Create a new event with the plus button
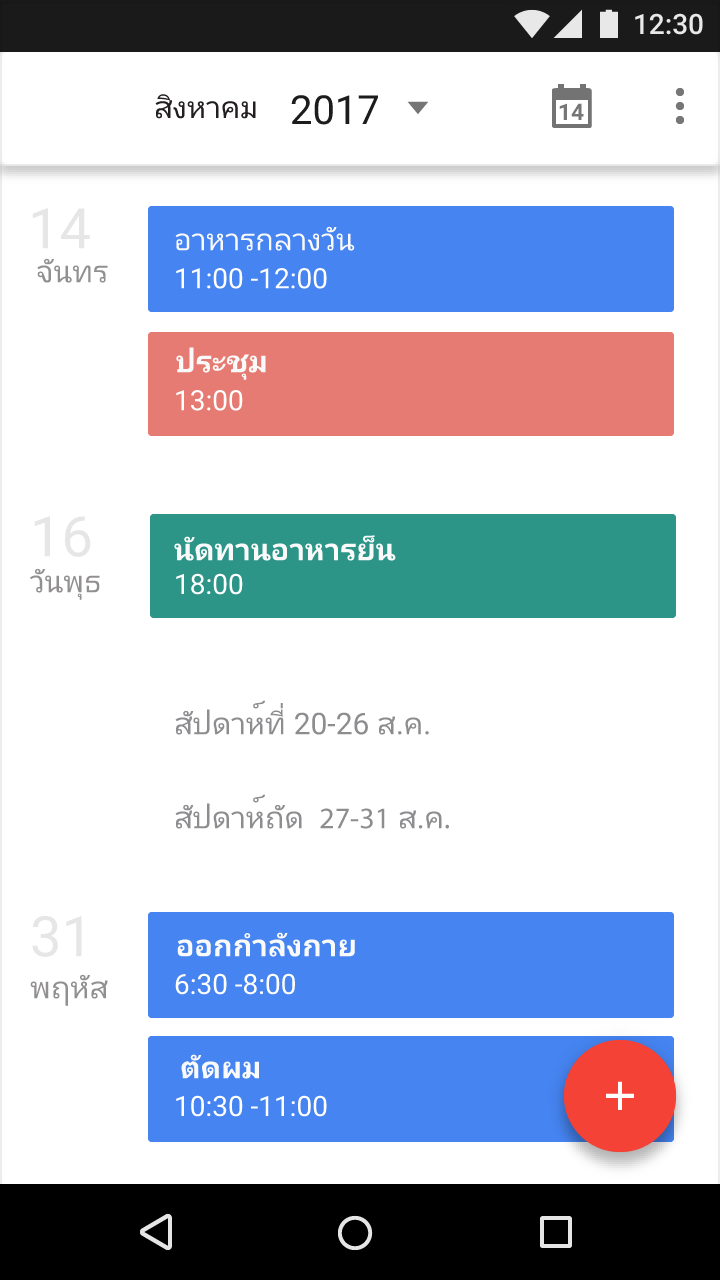The image size is (720, 1280). [620, 1096]
